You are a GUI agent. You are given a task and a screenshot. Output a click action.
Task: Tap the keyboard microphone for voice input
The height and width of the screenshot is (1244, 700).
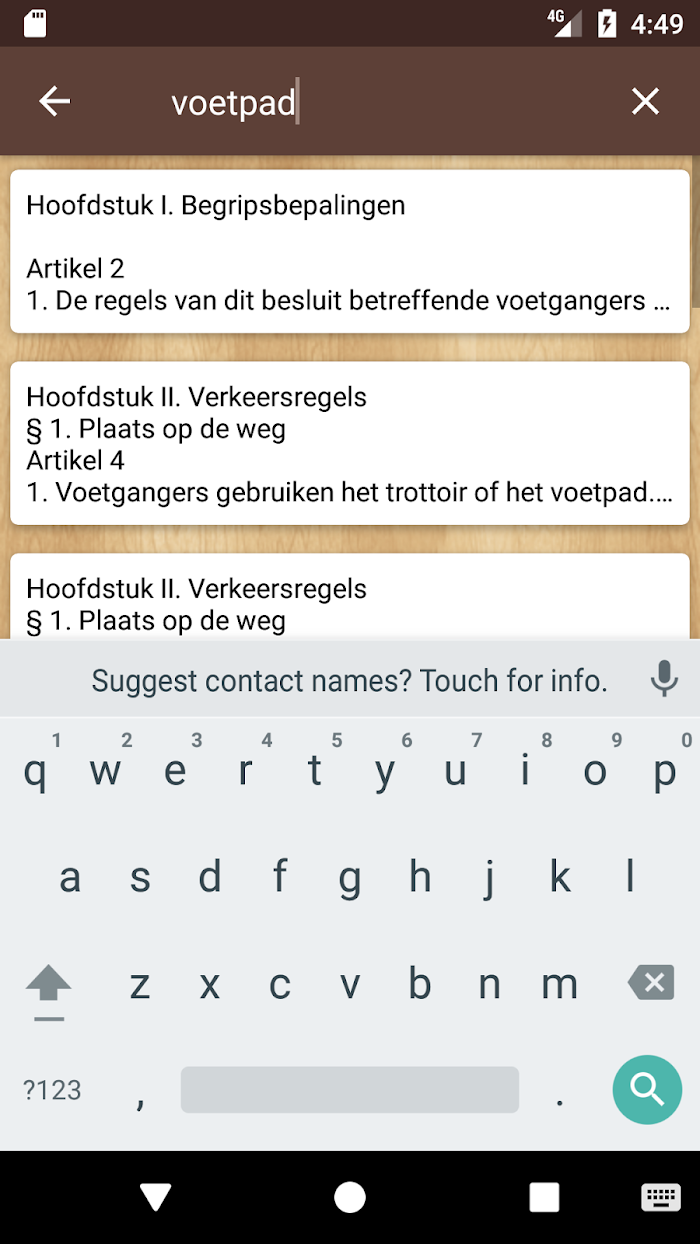(x=664, y=680)
